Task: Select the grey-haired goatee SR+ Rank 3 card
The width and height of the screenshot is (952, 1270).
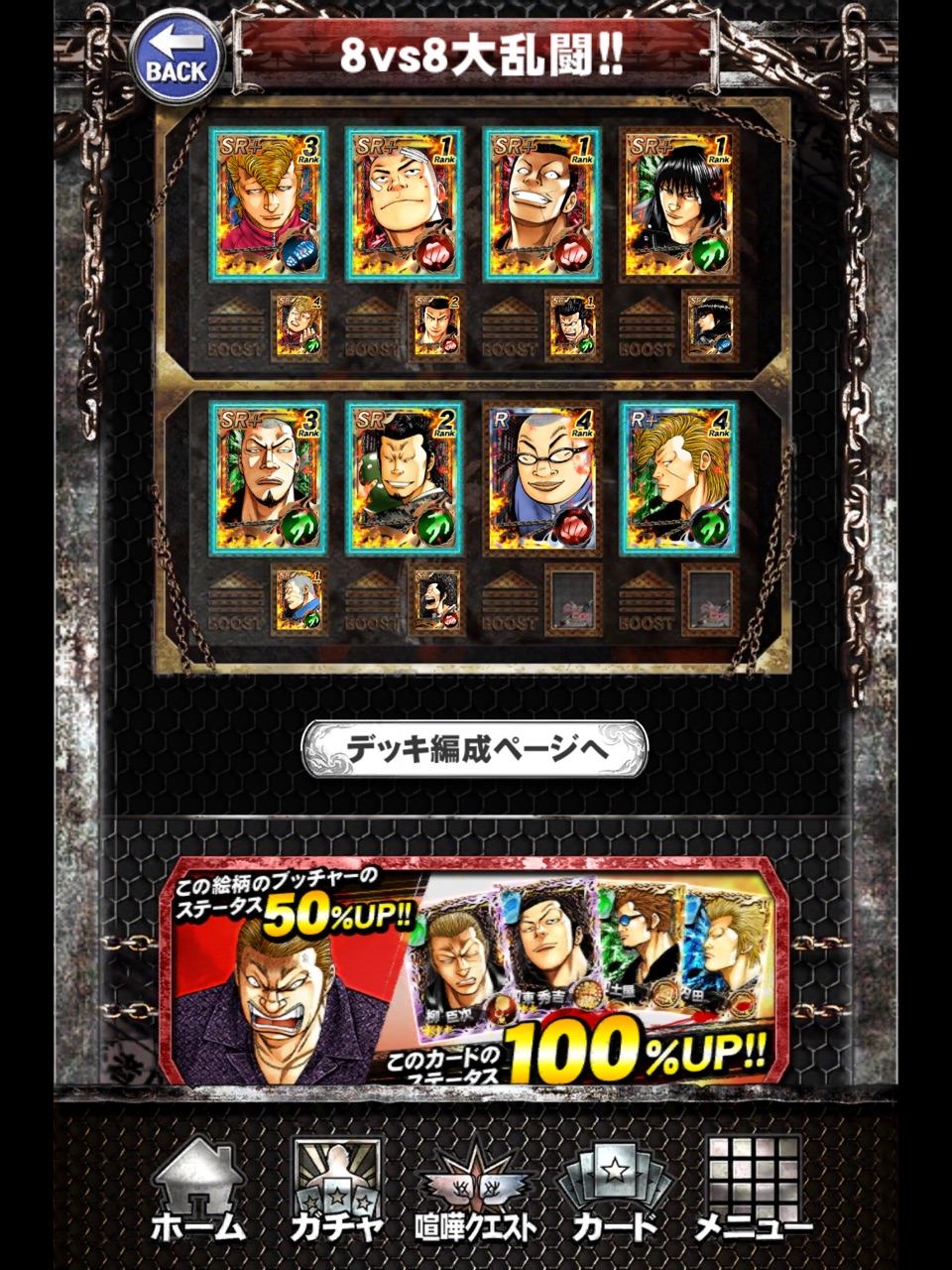Action: tap(268, 477)
